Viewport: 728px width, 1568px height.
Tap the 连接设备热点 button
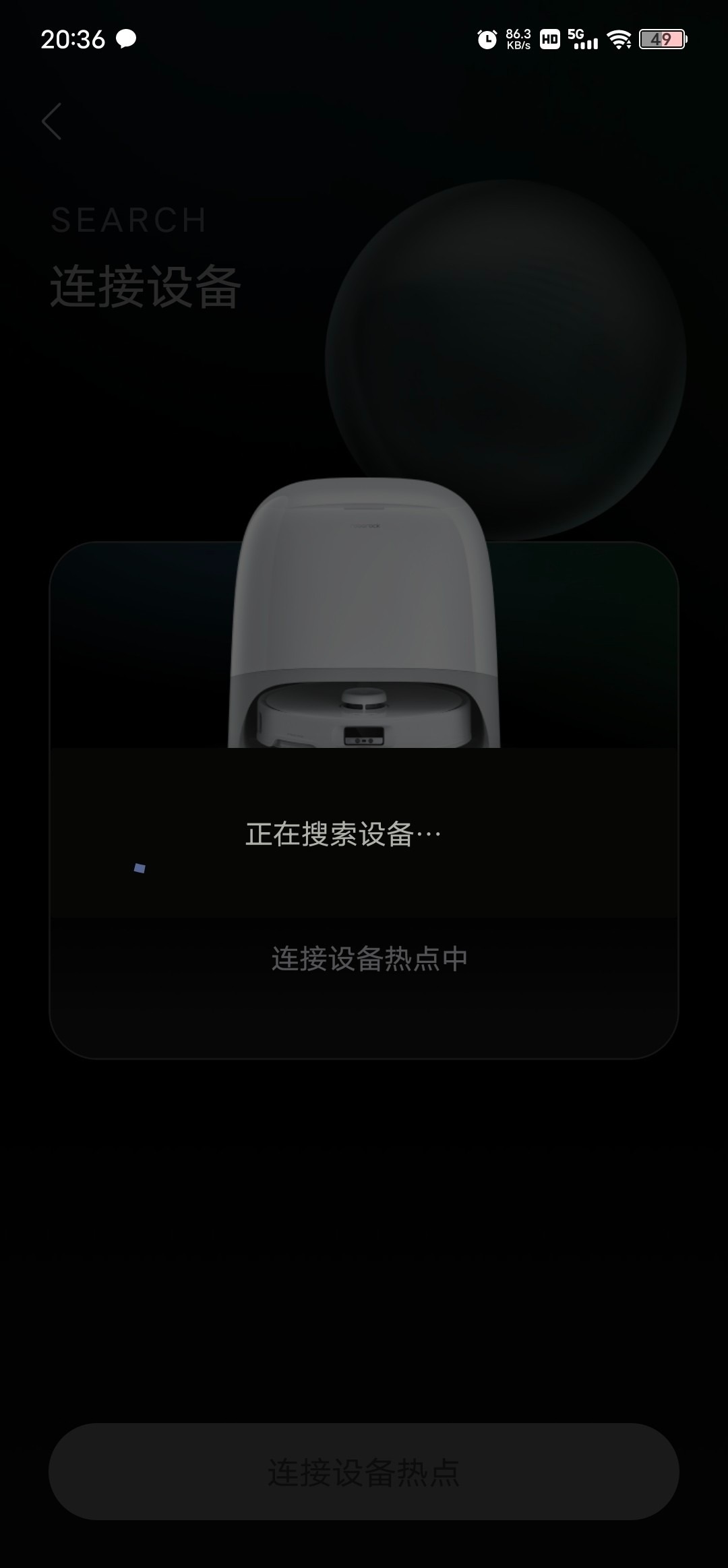[x=363, y=1472]
